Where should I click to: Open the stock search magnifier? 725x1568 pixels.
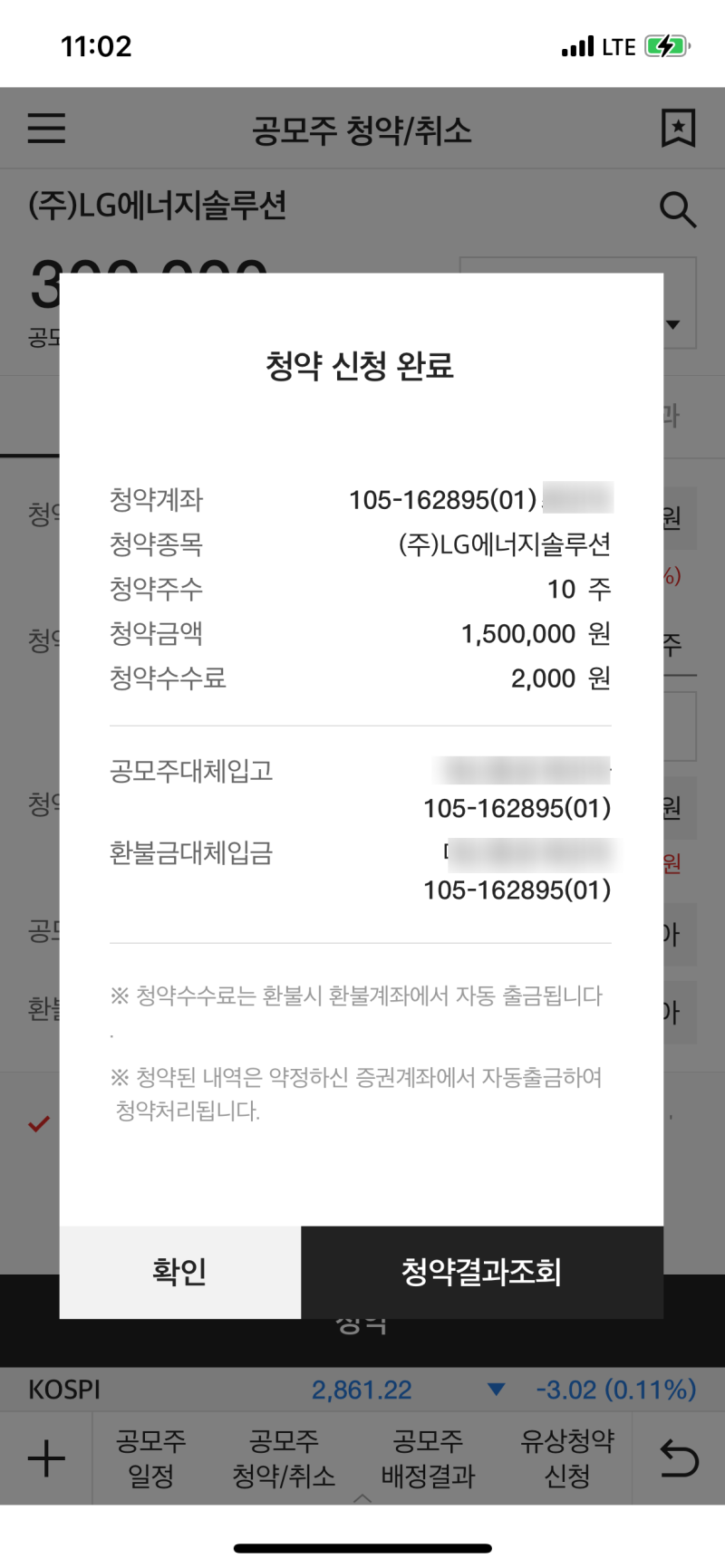pos(678,208)
